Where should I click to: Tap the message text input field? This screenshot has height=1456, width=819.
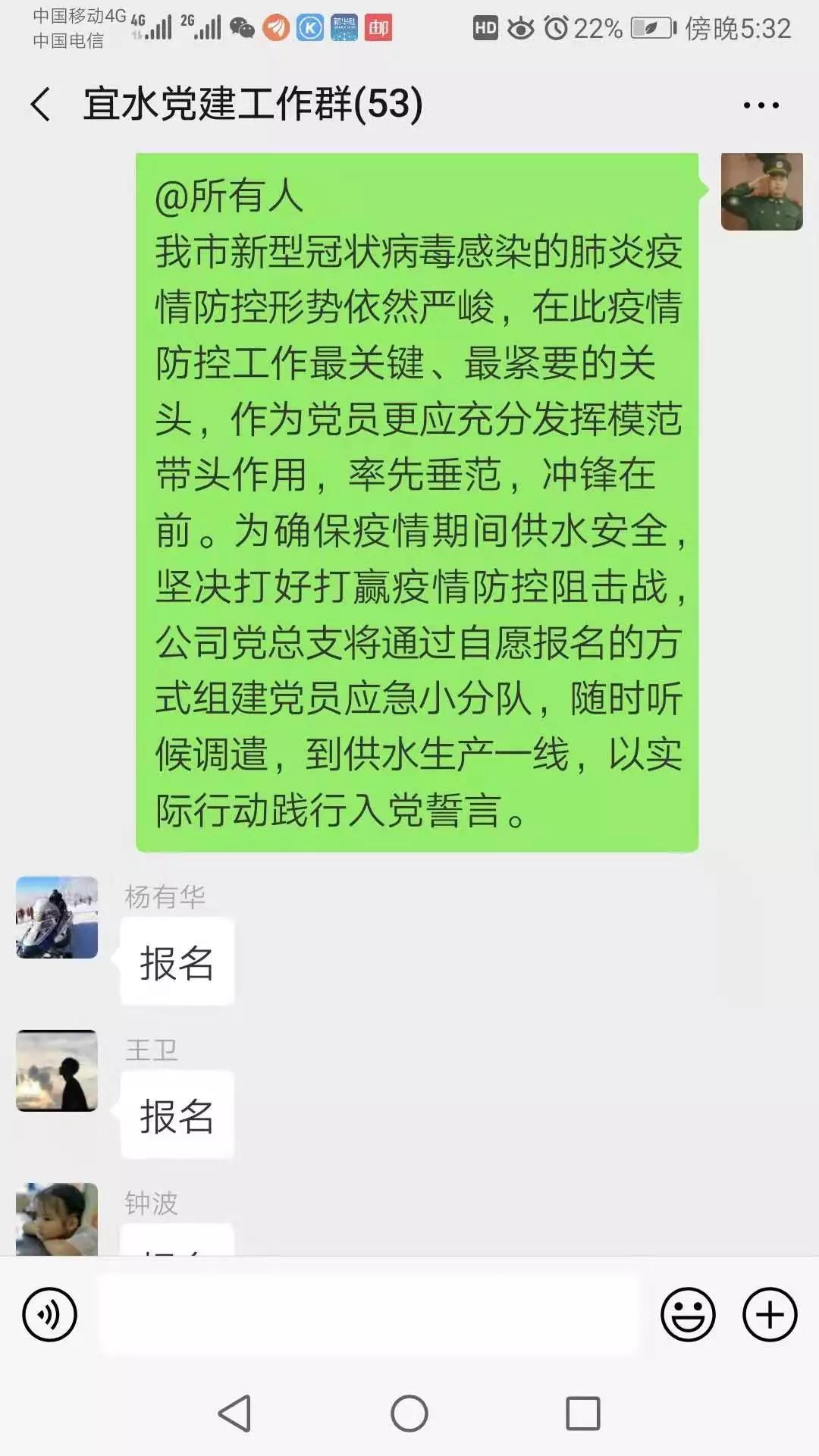tap(369, 1314)
